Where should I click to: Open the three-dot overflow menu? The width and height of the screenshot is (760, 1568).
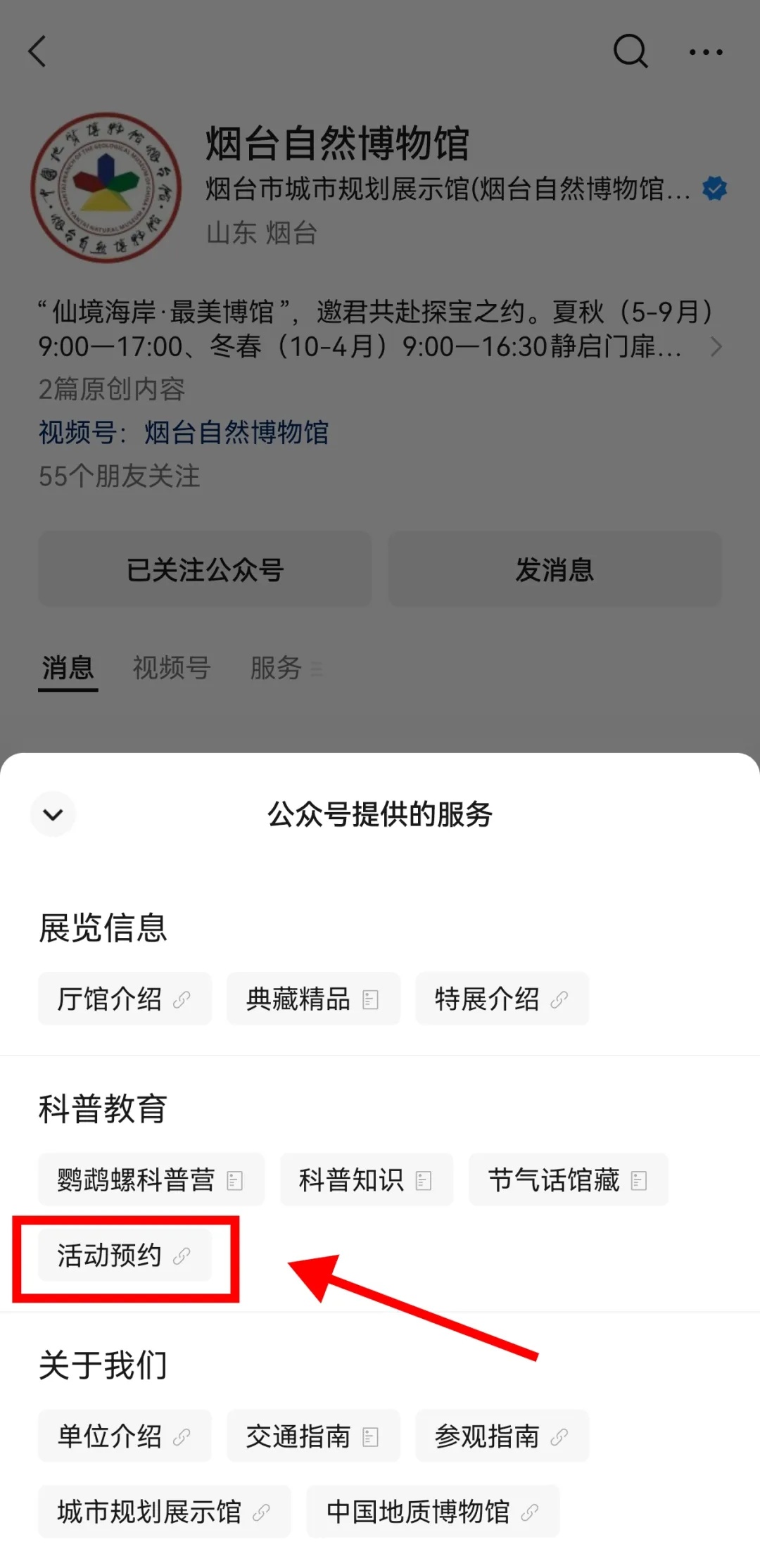point(706,51)
